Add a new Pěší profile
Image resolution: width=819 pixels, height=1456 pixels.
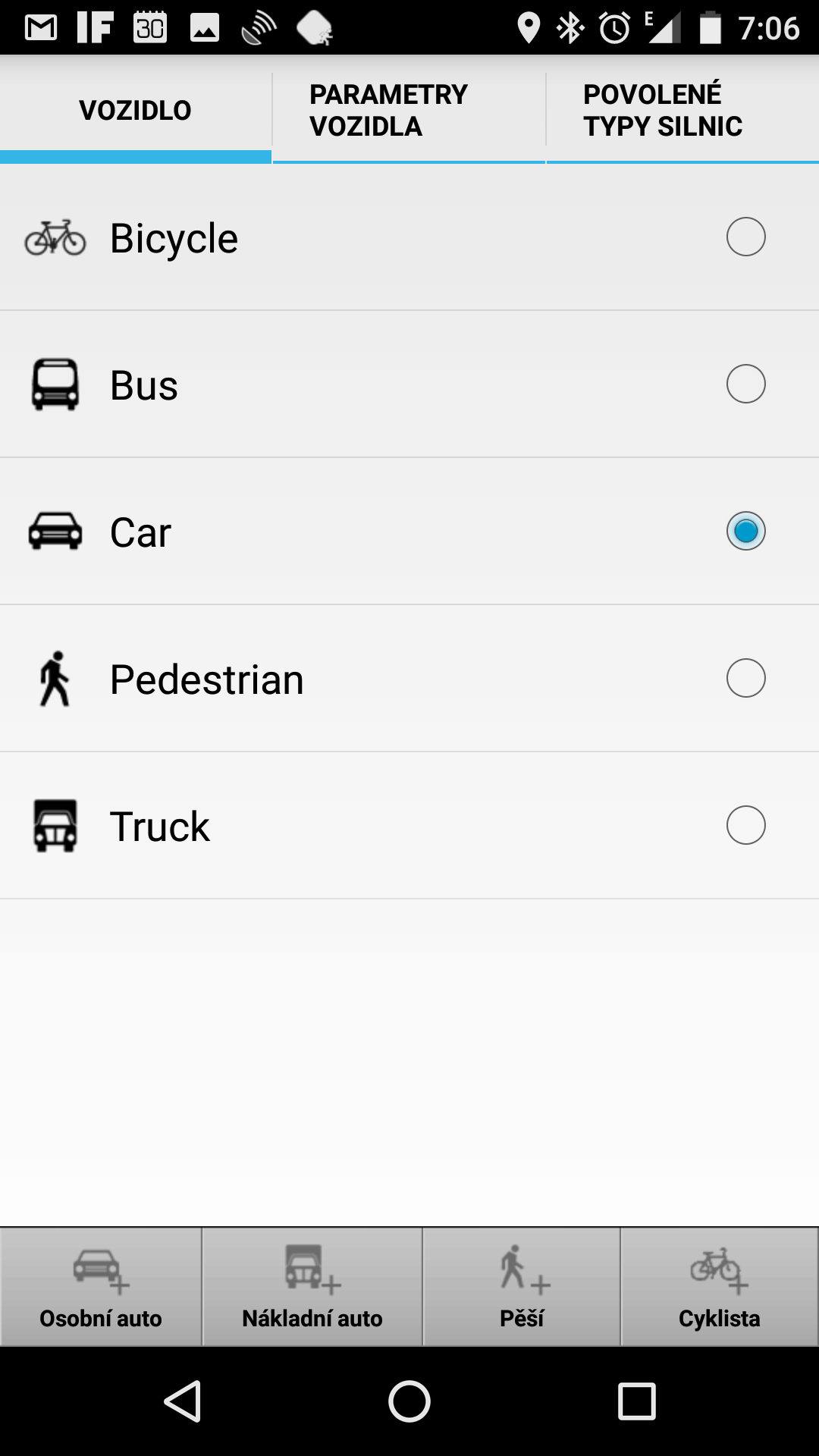tap(522, 1287)
